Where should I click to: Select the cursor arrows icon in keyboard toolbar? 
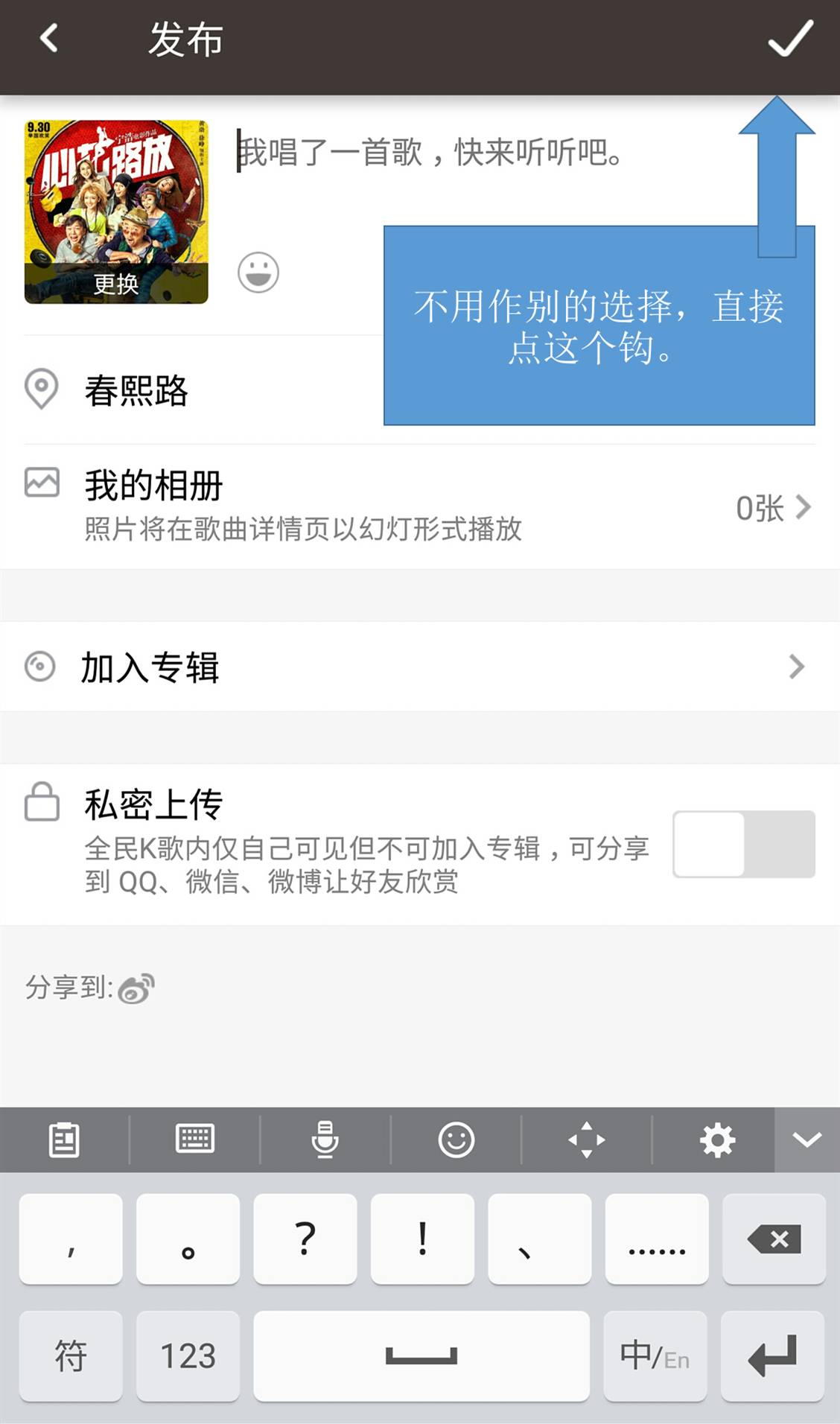(x=587, y=1139)
